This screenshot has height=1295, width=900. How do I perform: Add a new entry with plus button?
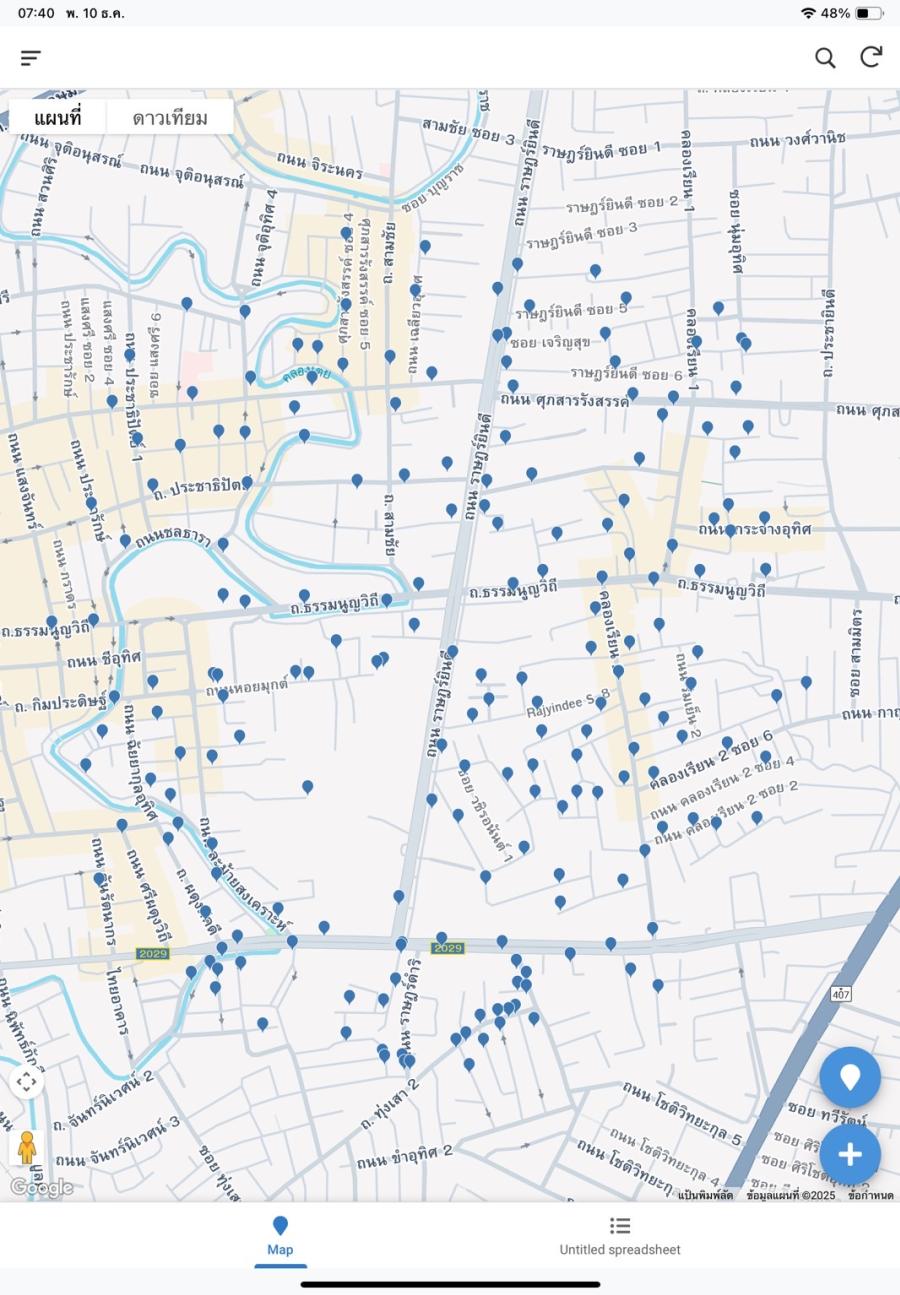coord(850,1154)
